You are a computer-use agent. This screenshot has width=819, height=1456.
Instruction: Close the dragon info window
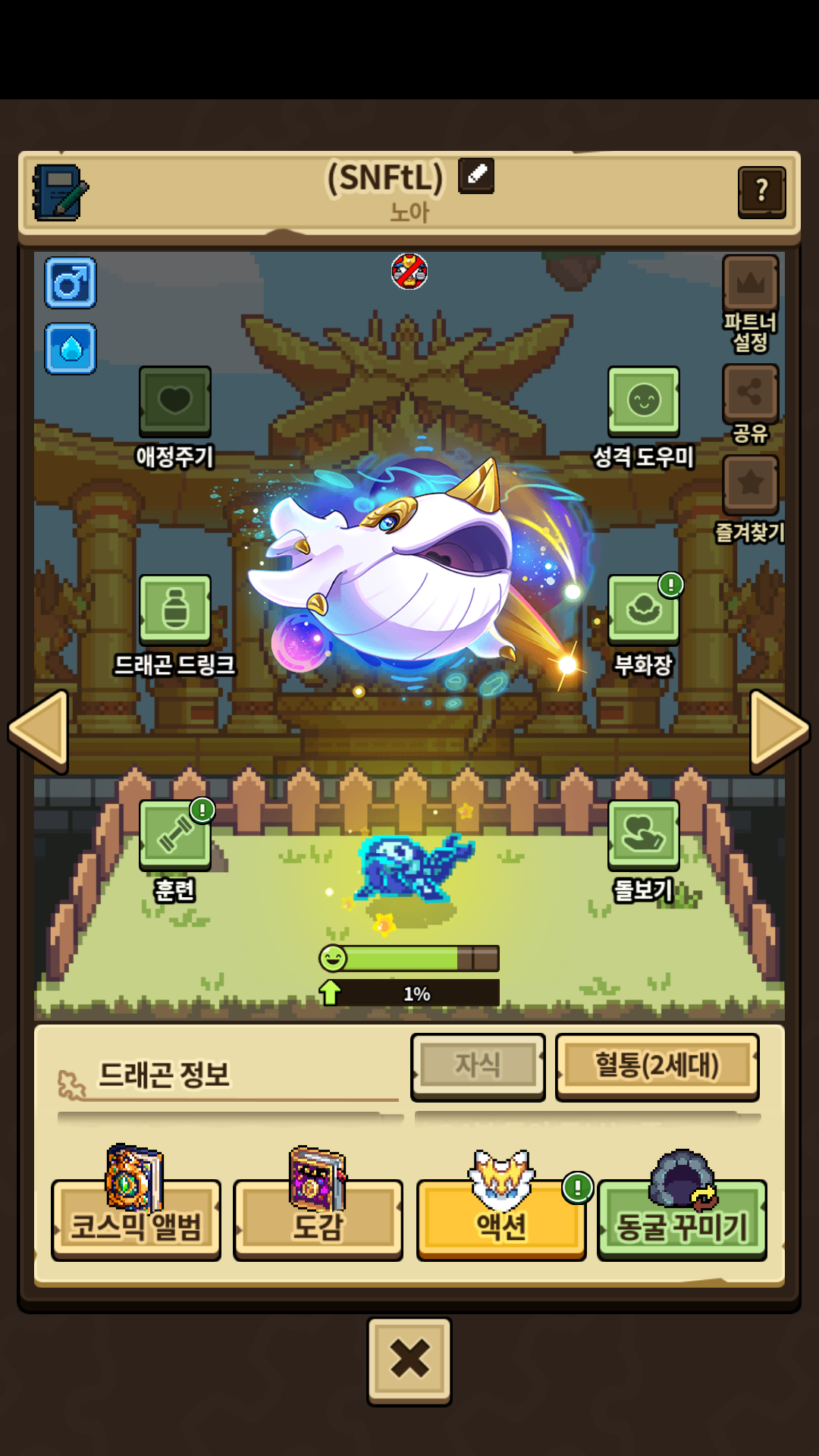(x=409, y=1360)
